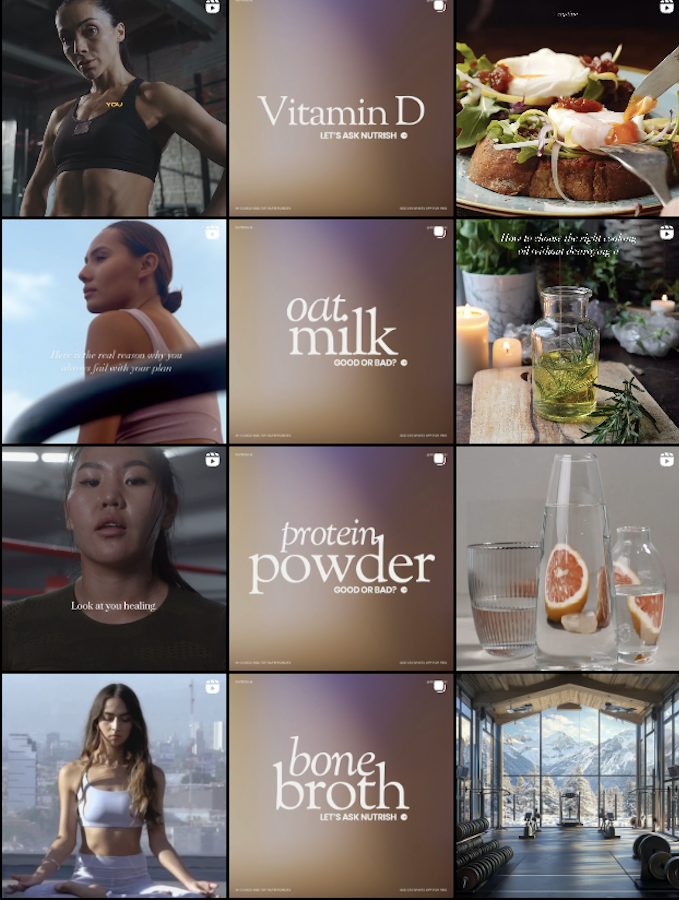Play the reel about failing with your plan
Image resolution: width=679 pixels, height=900 pixels.
[113, 331]
